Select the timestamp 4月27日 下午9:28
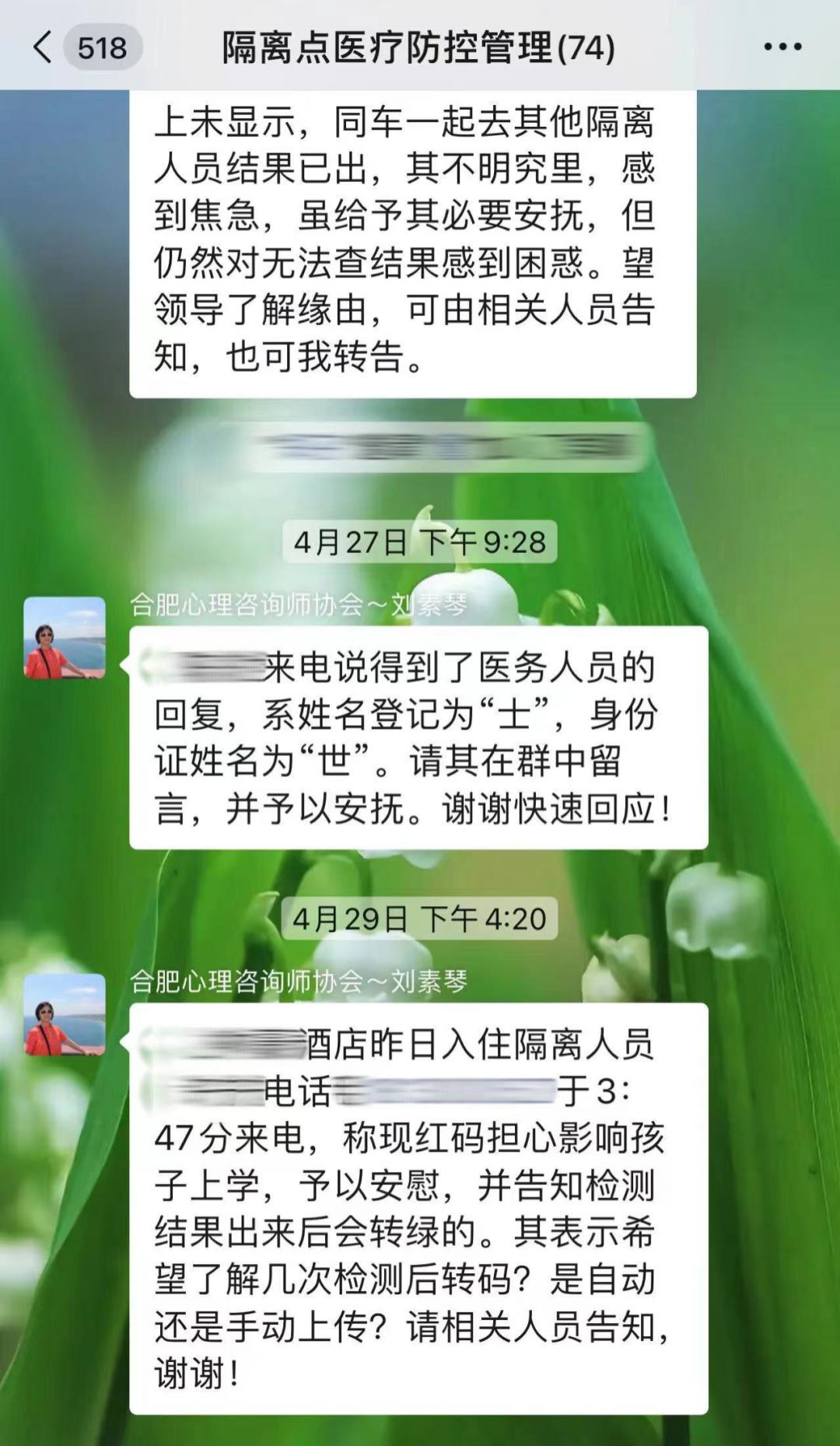 [420, 543]
